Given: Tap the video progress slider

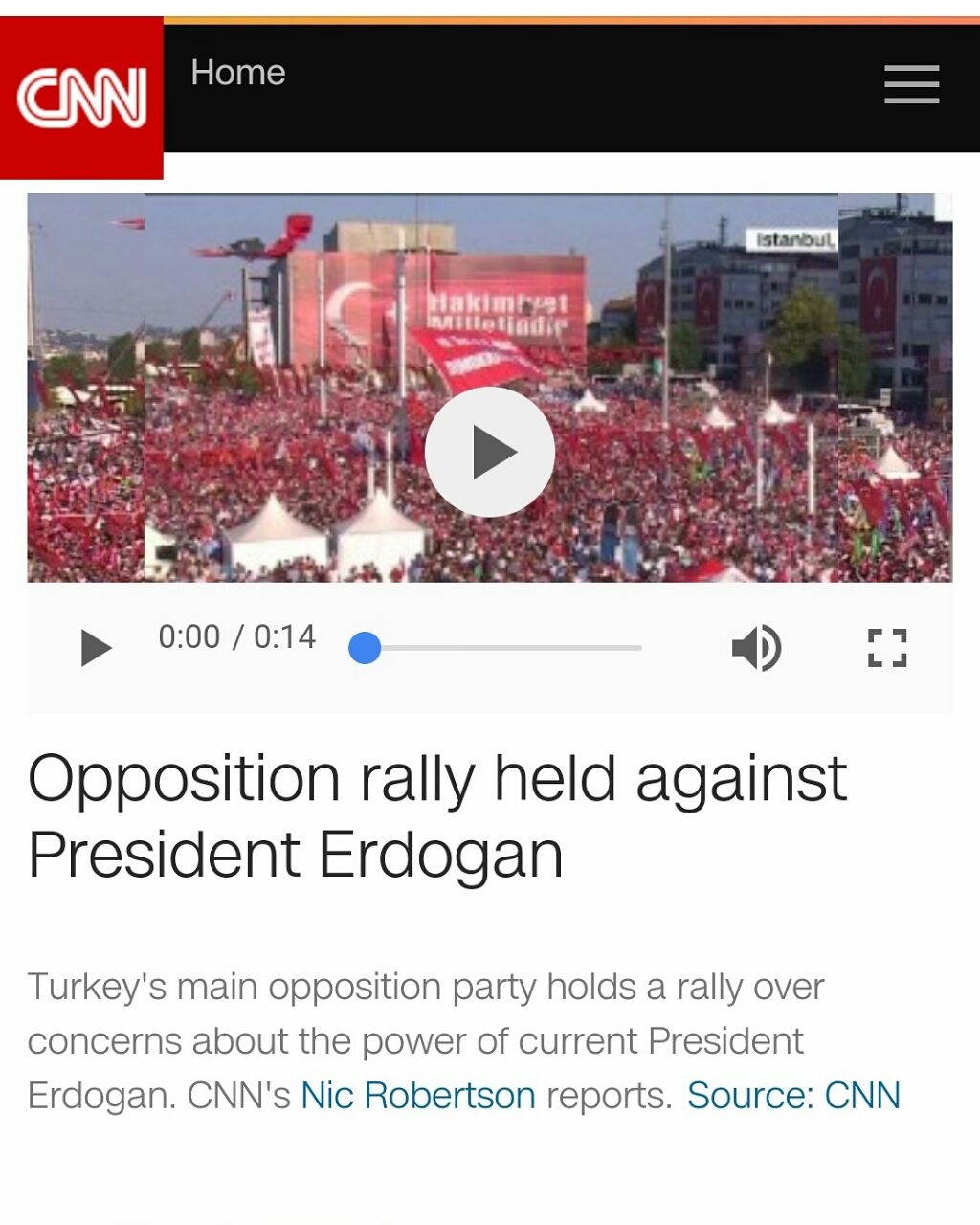Looking at the screenshot, I should tap(498, 648).
